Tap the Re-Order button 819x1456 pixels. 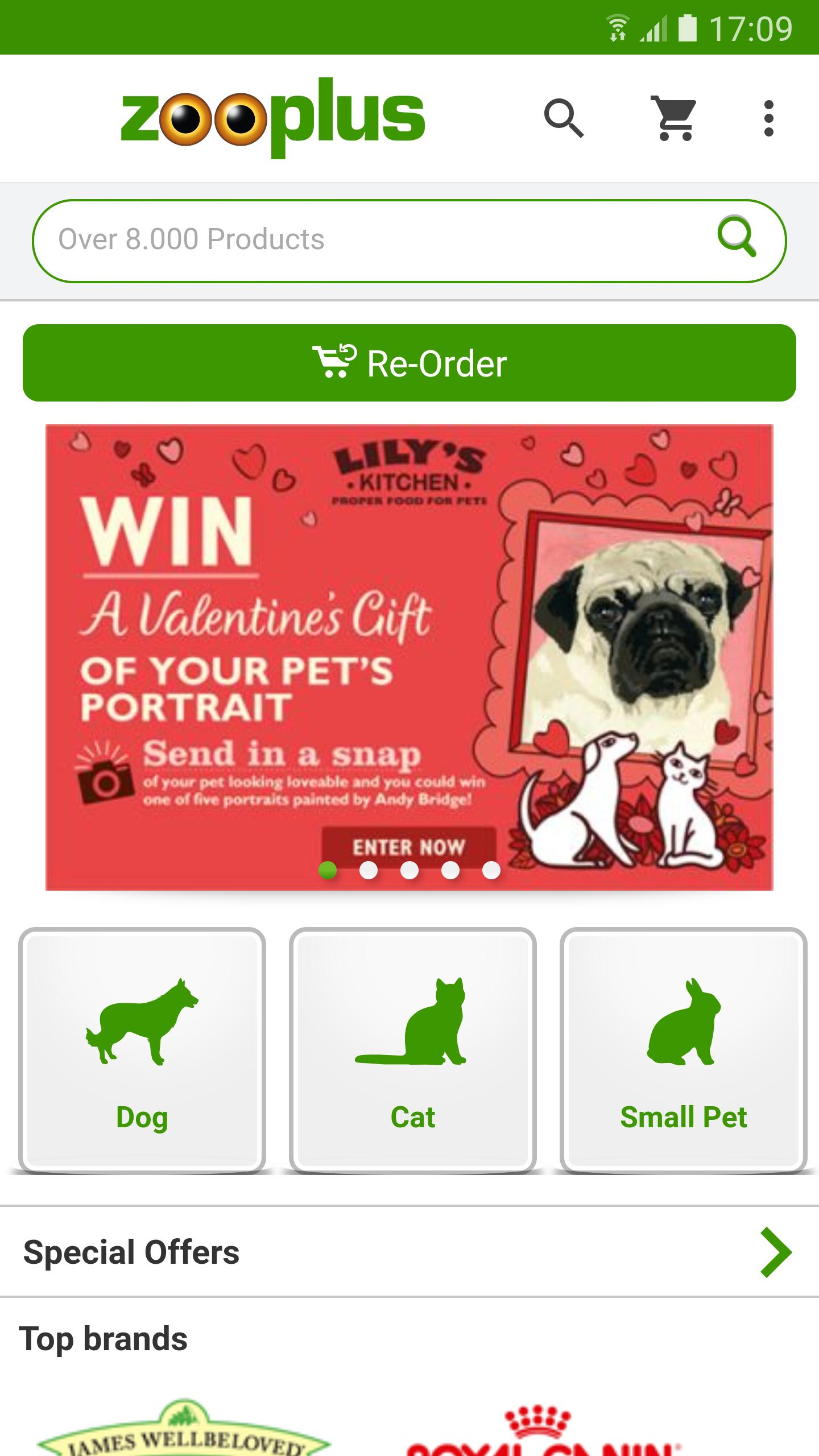point(409,363)
